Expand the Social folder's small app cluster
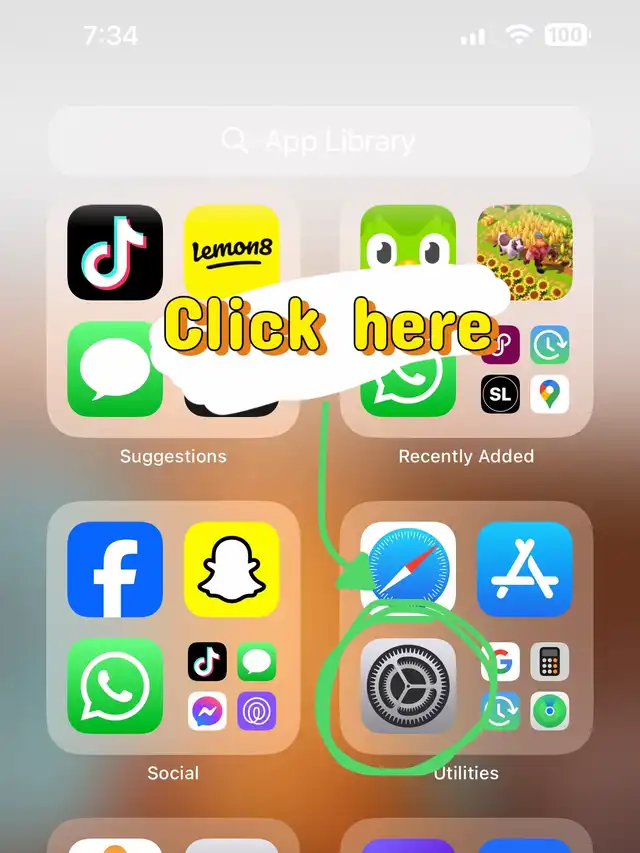This screenshot has height=853, width=640. tap(231, 686)
